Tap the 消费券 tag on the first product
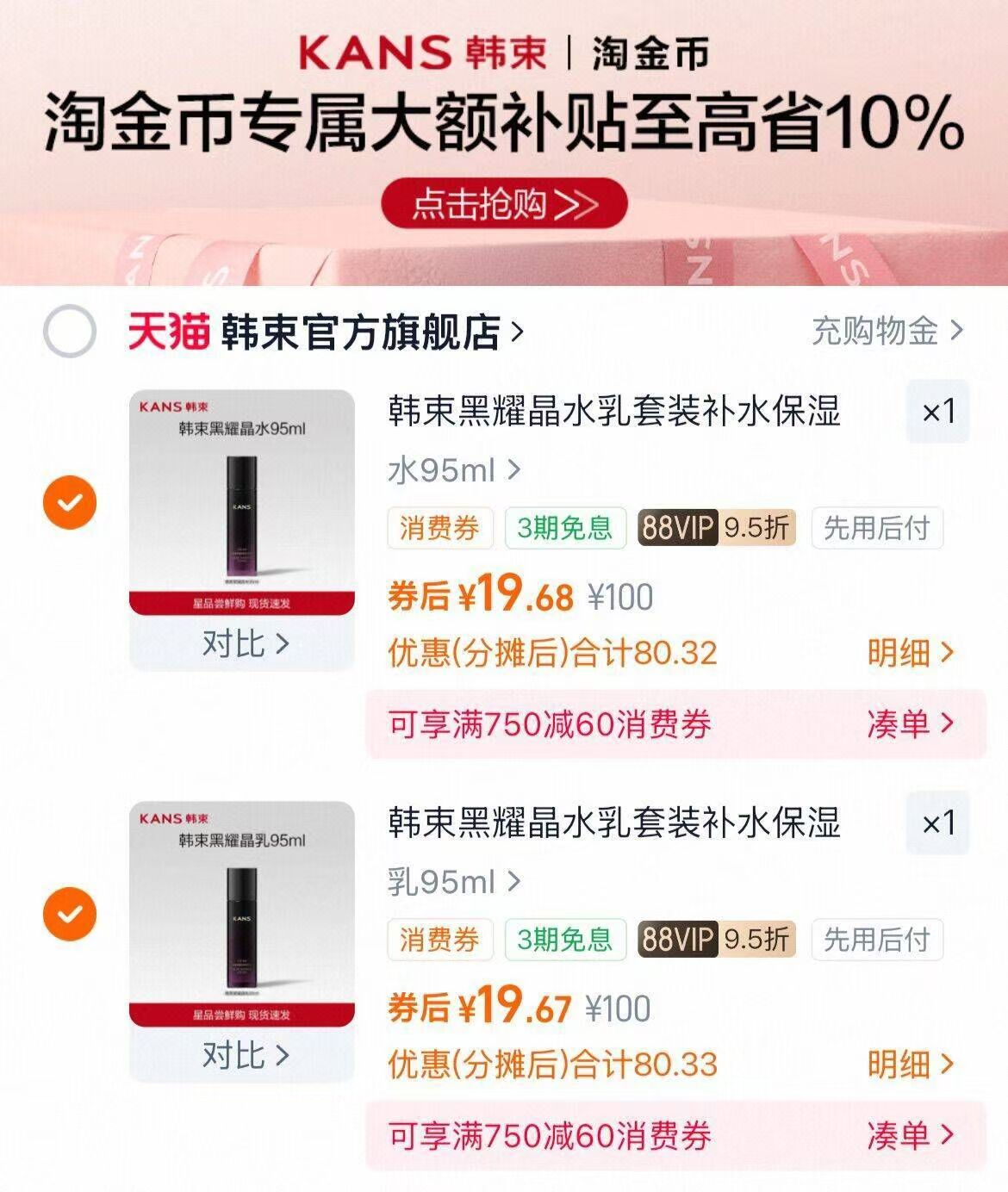 click(439, 527)
